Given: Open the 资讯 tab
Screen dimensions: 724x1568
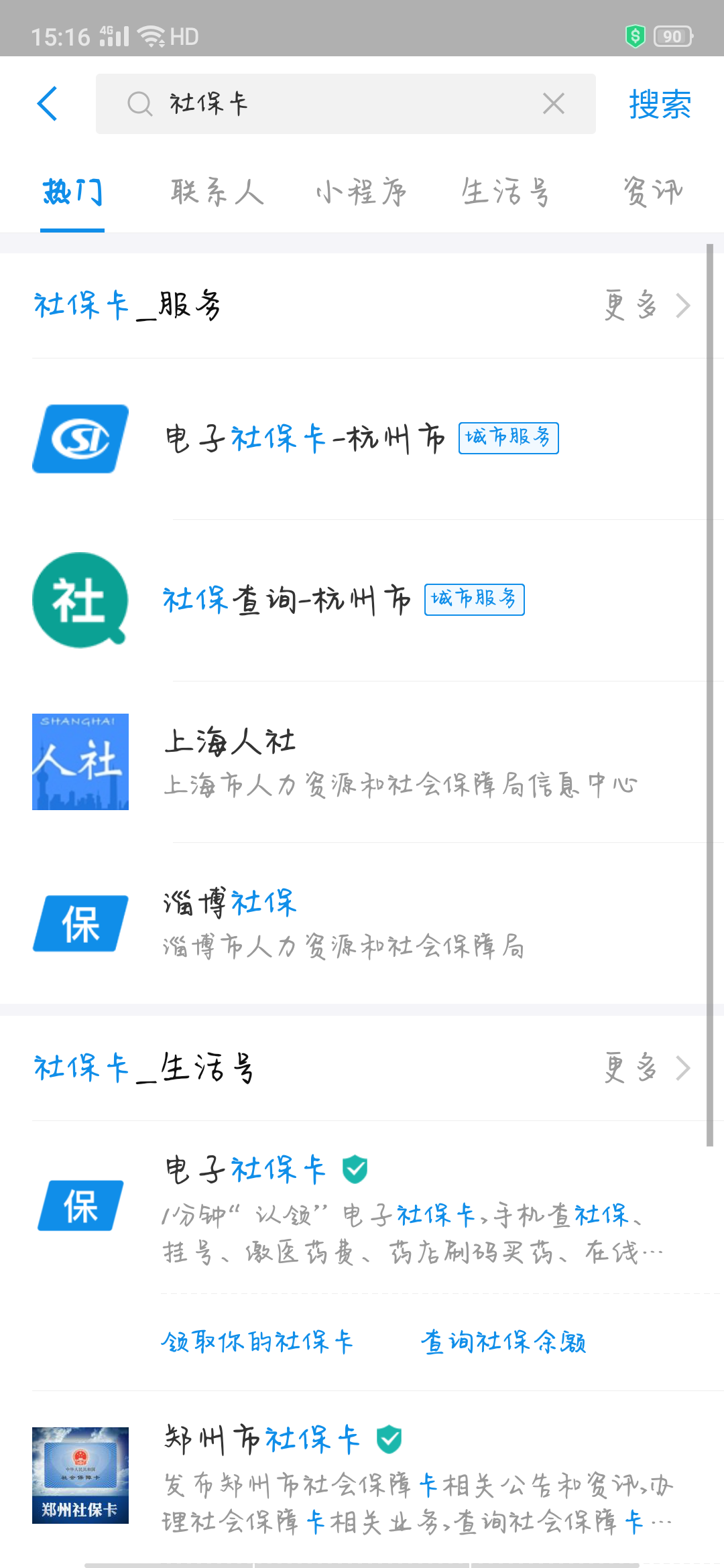Looking at the screenshot, I should (x=652, y=192).
